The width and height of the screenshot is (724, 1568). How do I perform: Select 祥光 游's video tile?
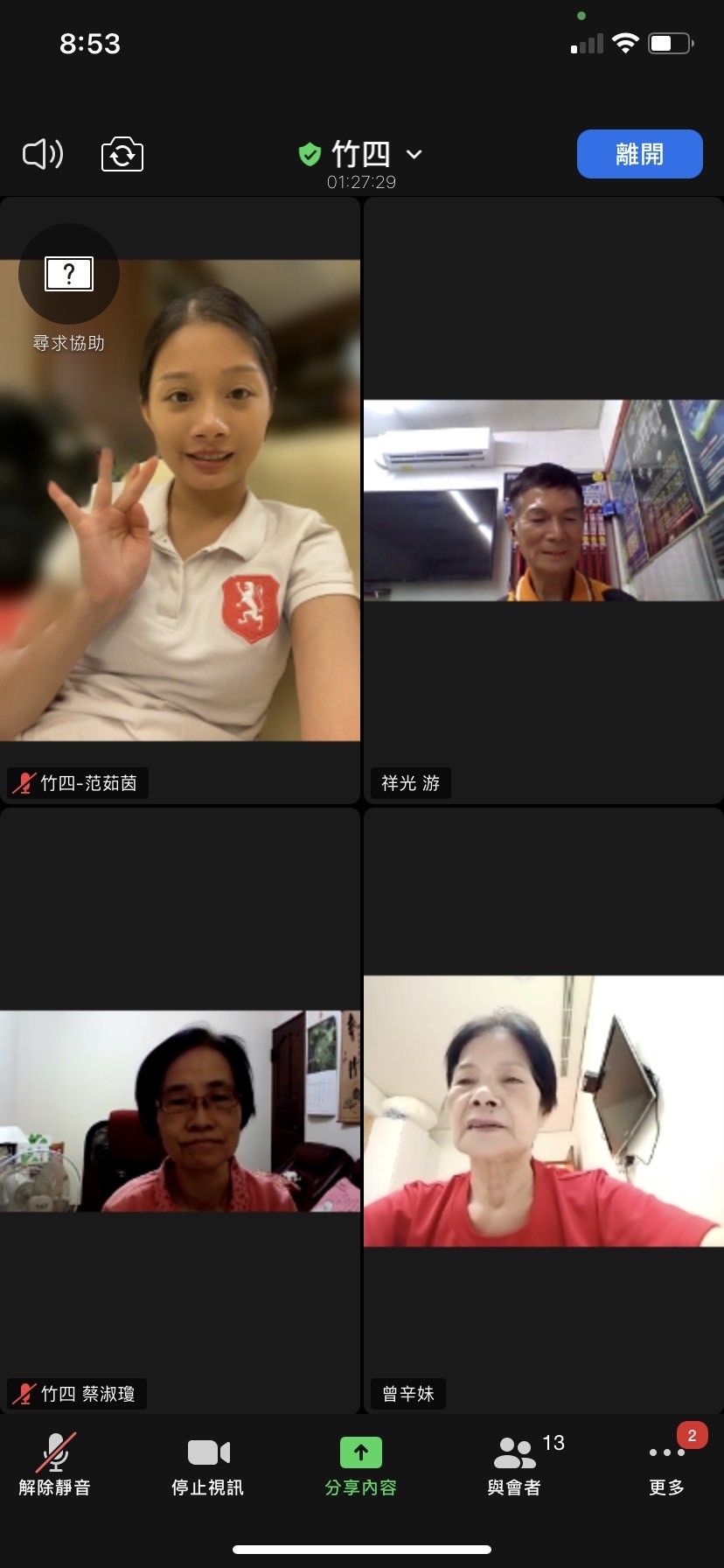click(x=544, y=500)
